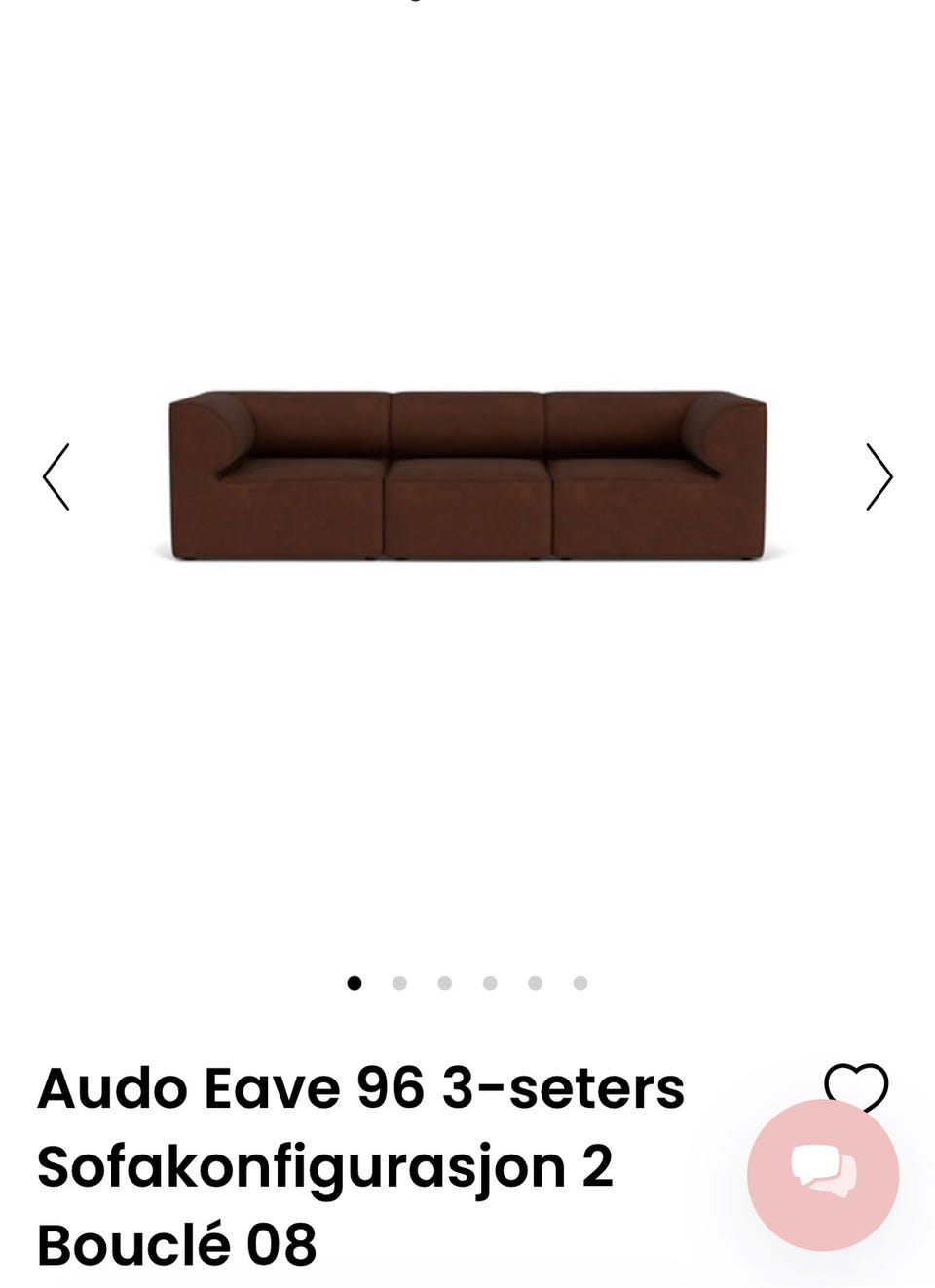Open the chat support bubble
Screen dimensions: 935x1288
tap(823, 1175)
